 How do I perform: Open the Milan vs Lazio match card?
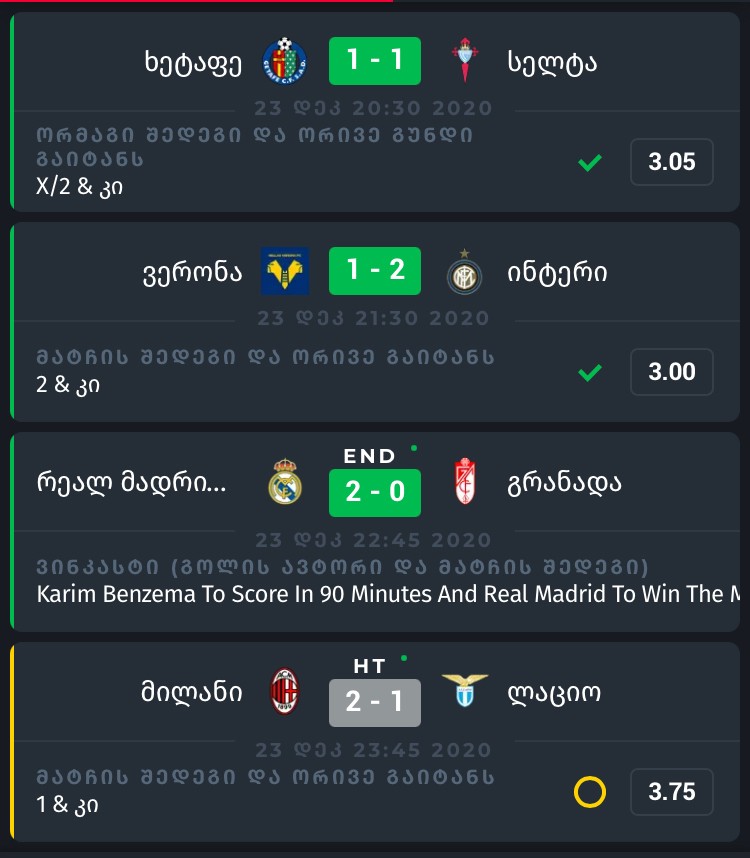click(374, 740)
